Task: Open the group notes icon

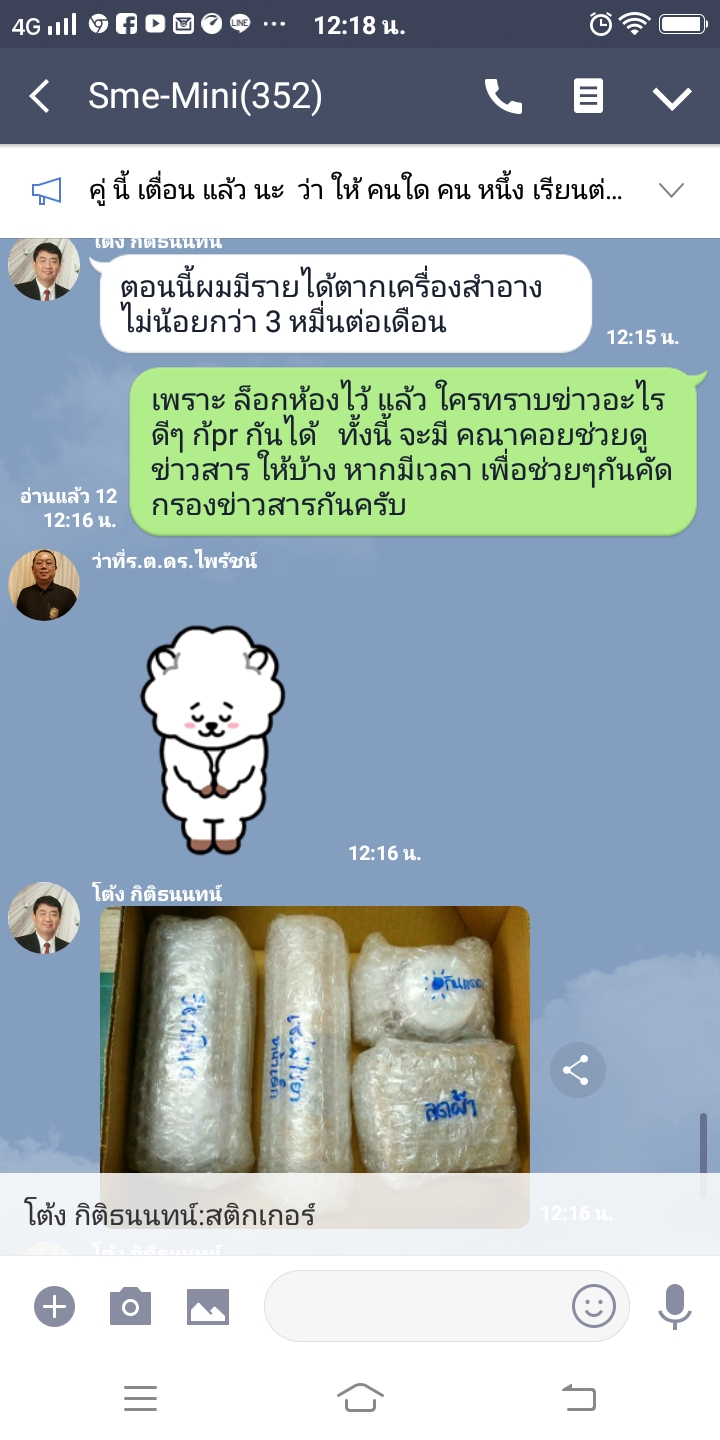Action: coord(588,96)
